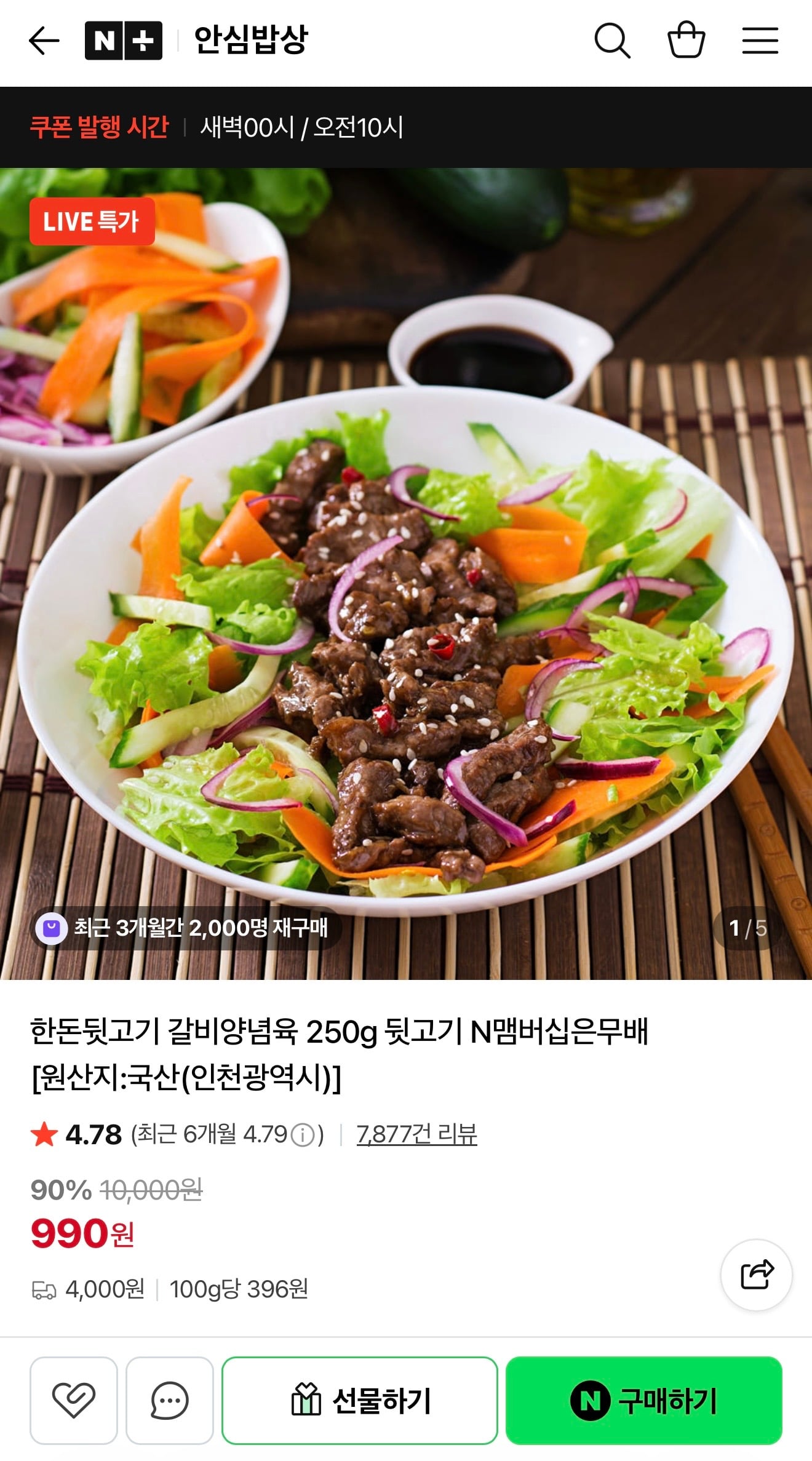Open the N+ home logo
Viewport: 812px width, 1461px height.
[x=124, y=41]
